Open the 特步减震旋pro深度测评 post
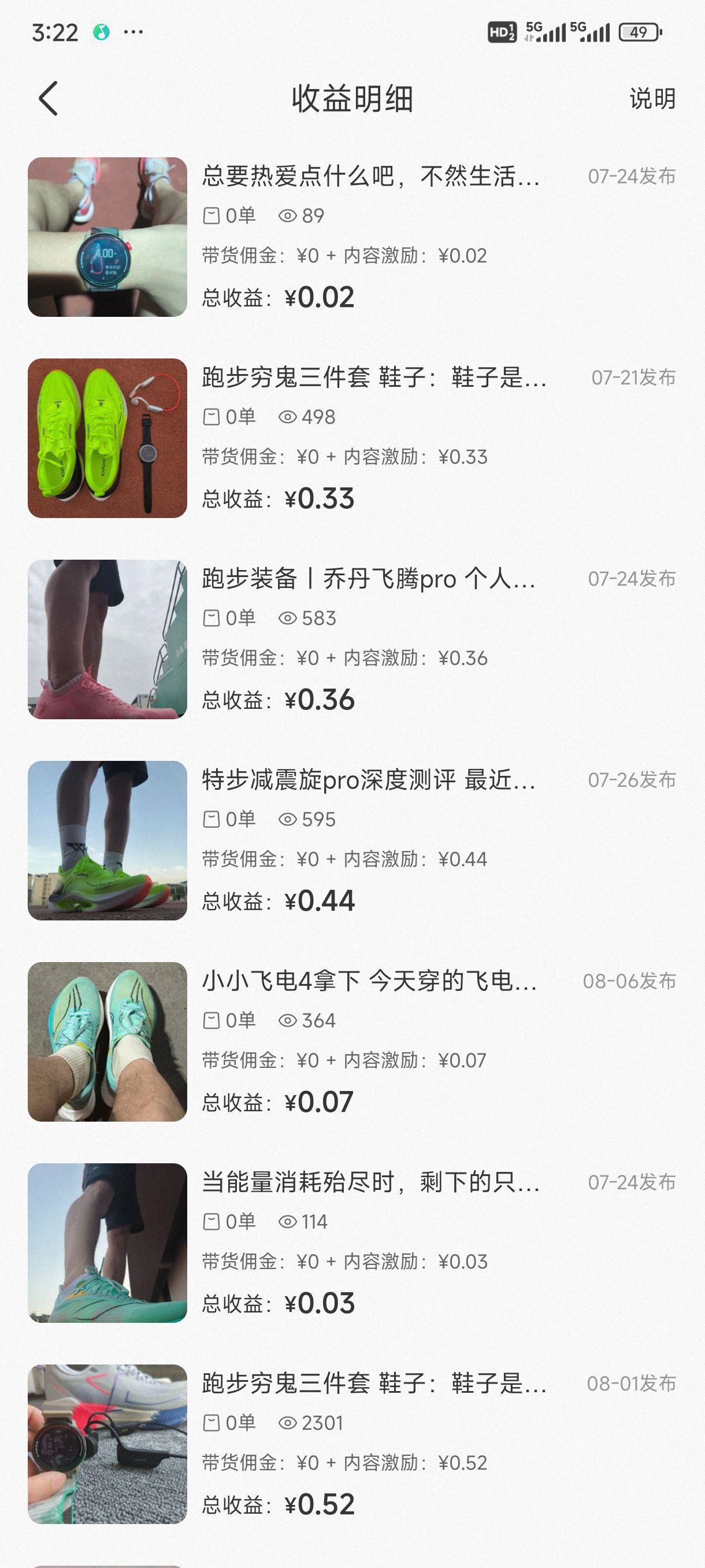Image resolution: width=705 pixels, height=1568 pixels. coord(369,780)
